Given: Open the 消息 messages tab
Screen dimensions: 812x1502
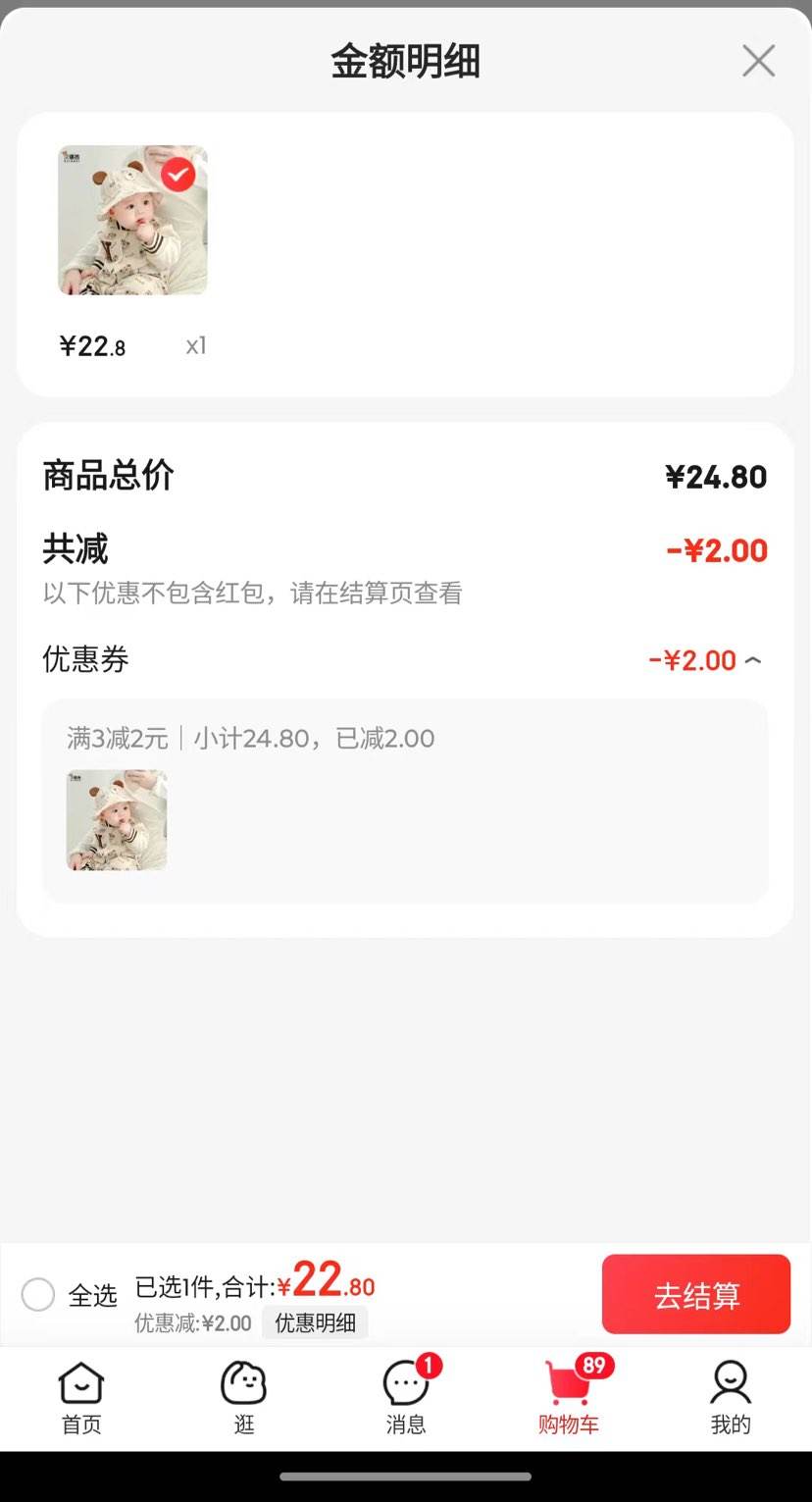Looking at the screenshot, I should point(406,1396).
